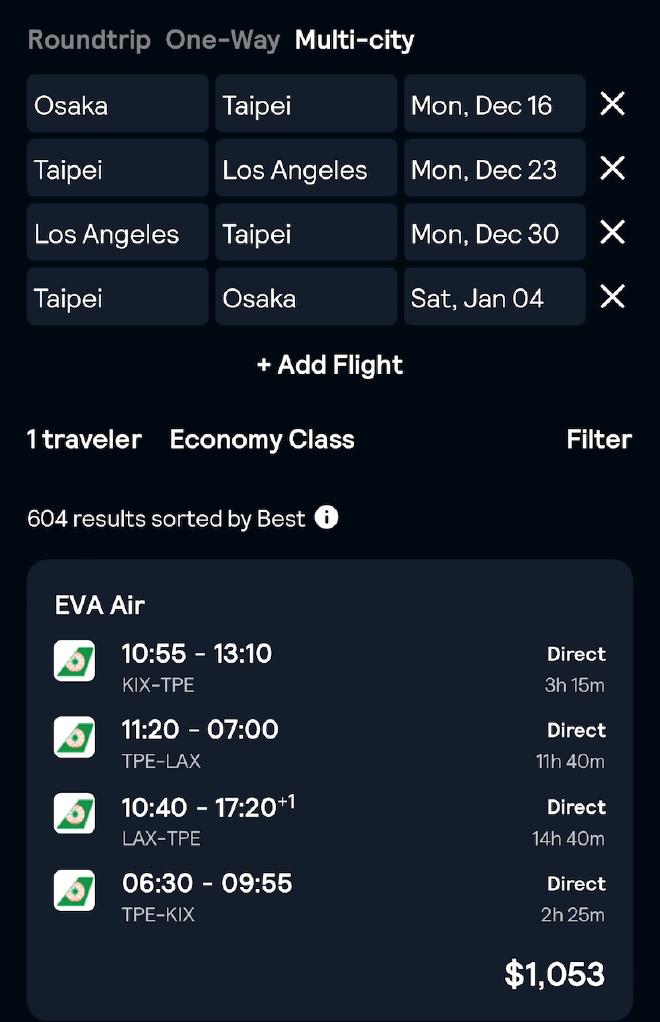Change the Mon, Dec 23 date
This screenshot has height=1022, width=660.
(x=494, y=169)
